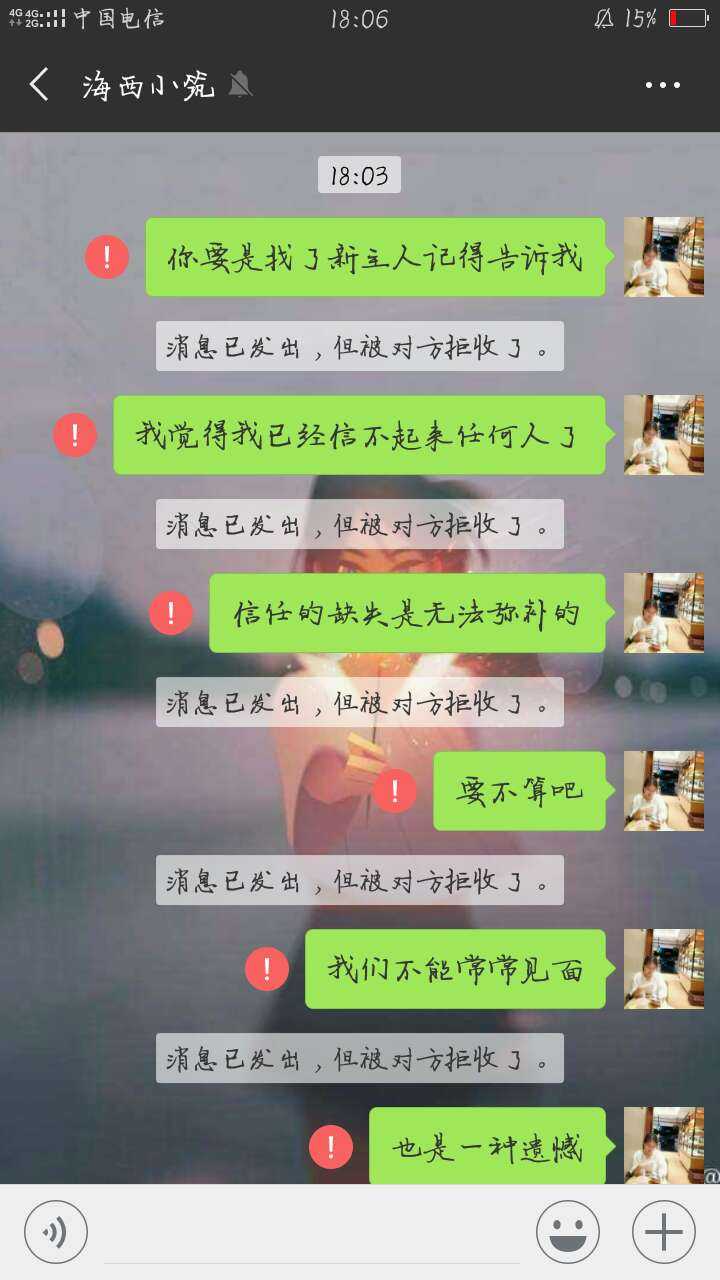This screenshot has width=720, height=1280.
Task: Tap the back arrow to leave chat
Action: [38, 84]
